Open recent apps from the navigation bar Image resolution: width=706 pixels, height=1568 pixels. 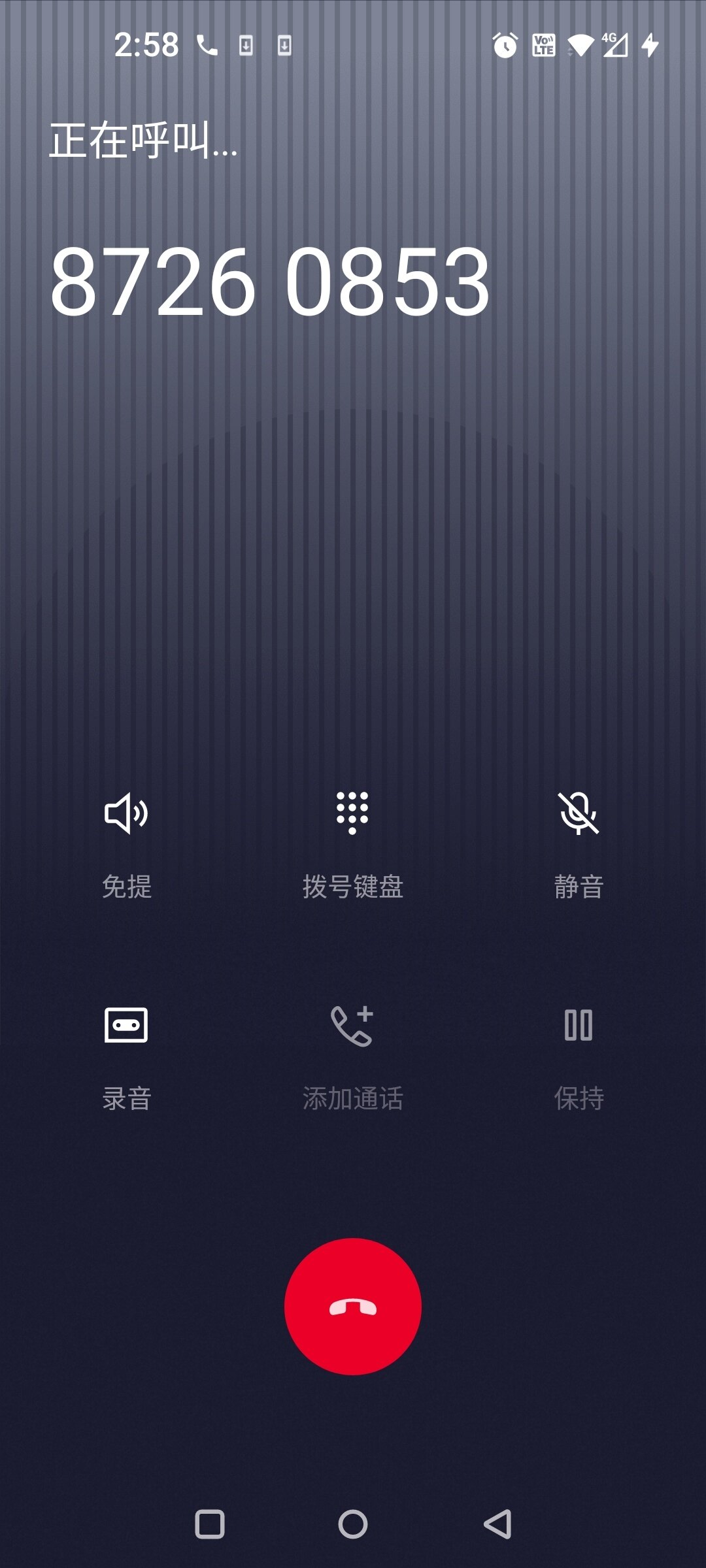click(x=210, y=1524)
